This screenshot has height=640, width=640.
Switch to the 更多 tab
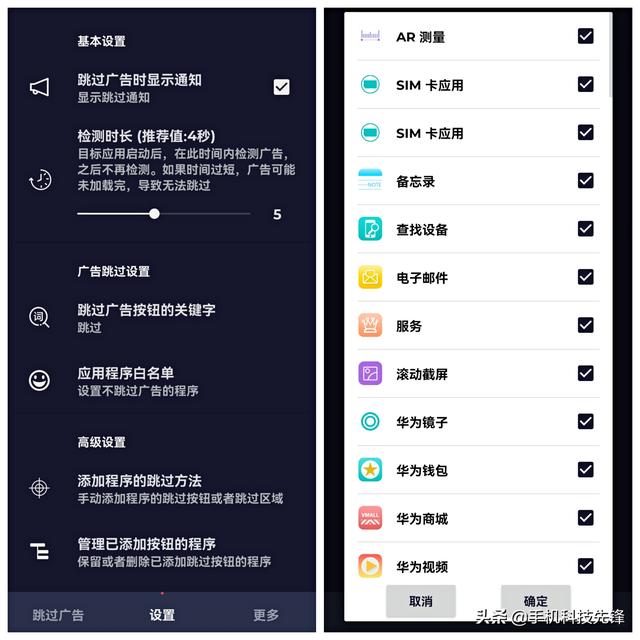[x=266, y=615]
